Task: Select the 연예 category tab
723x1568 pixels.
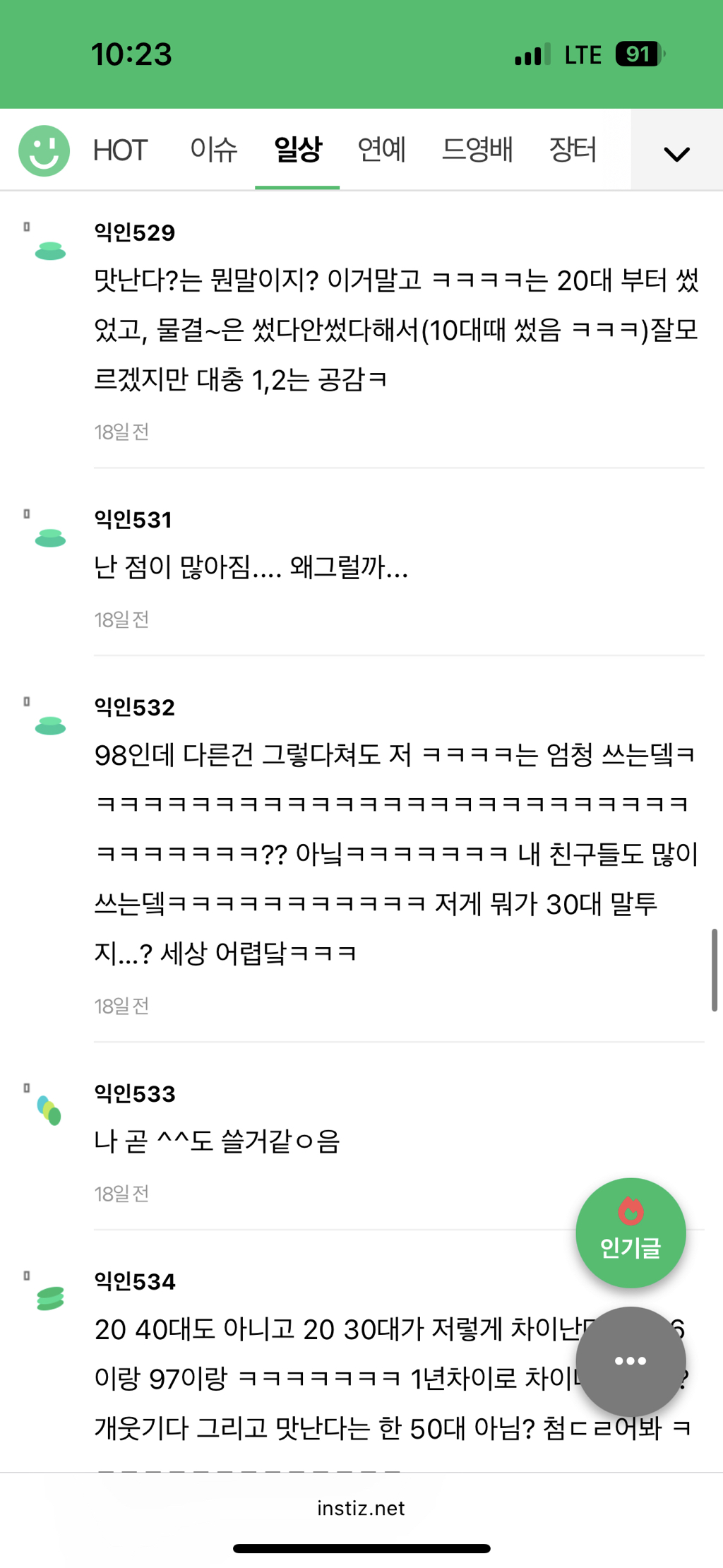Action: pos(382,150)
